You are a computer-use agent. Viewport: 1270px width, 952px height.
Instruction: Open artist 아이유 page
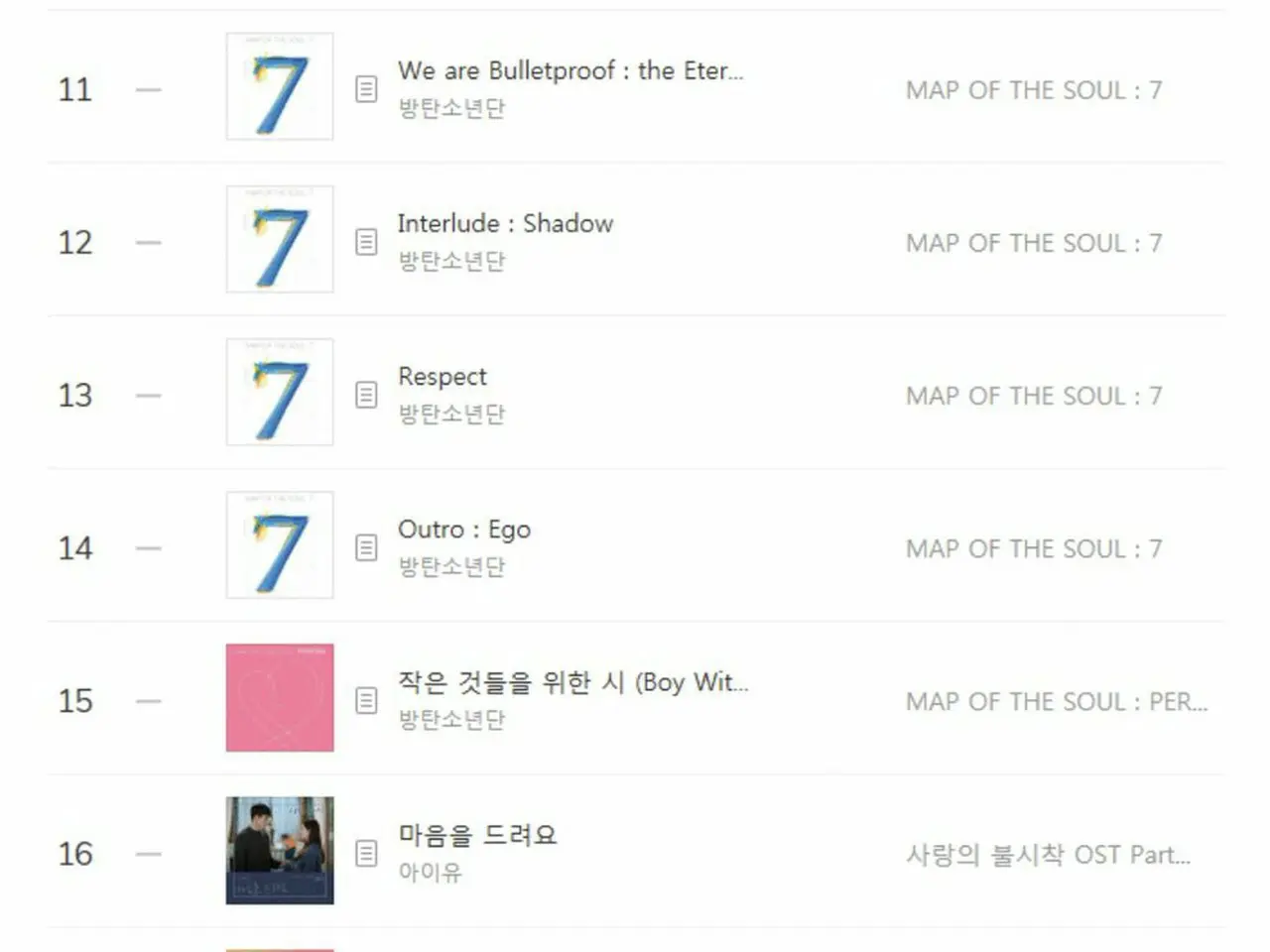[430, 873]
